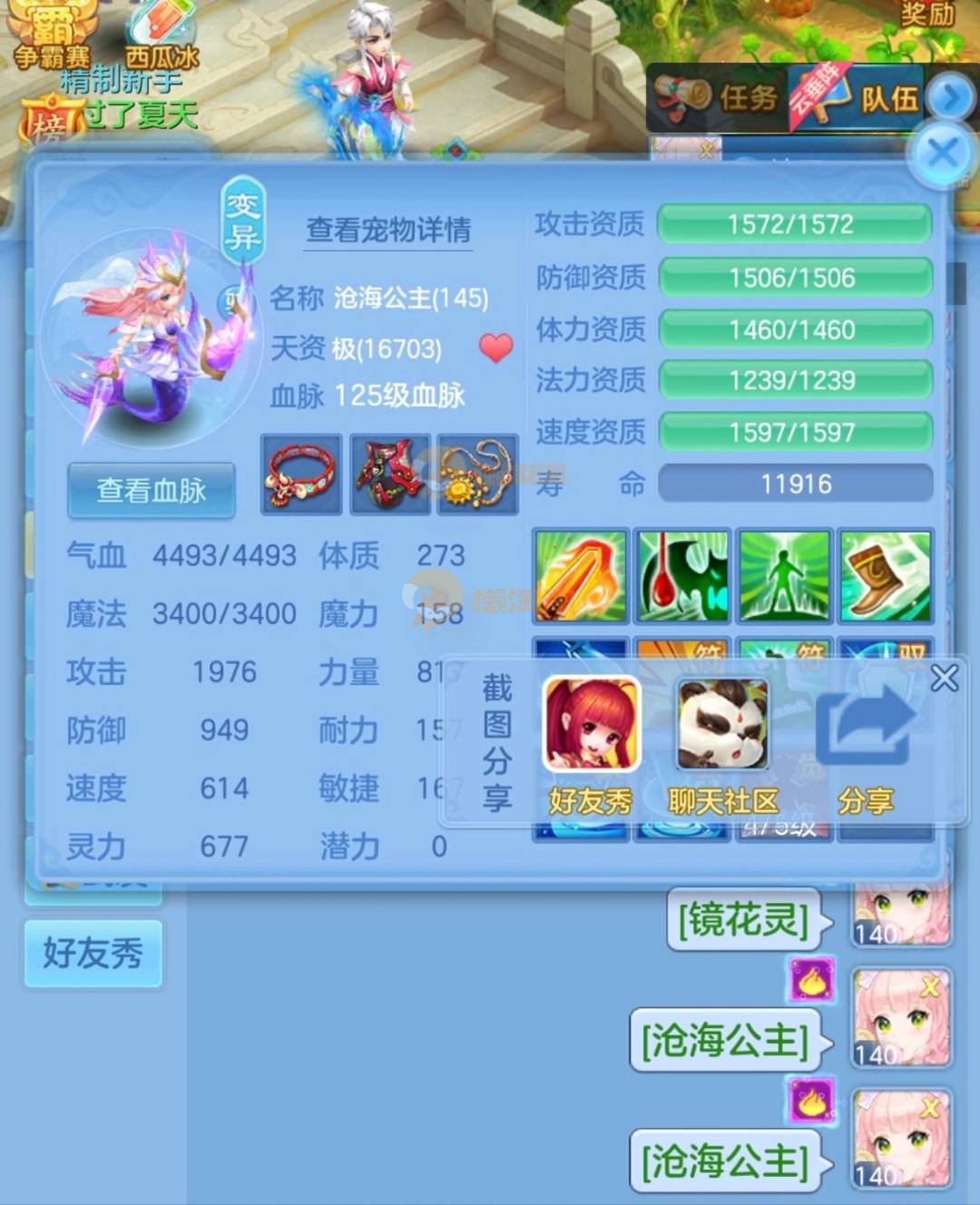Screen dimensions: 980x1205
Task: View the red bracelet equipment slot
Action: coord(301,475)
